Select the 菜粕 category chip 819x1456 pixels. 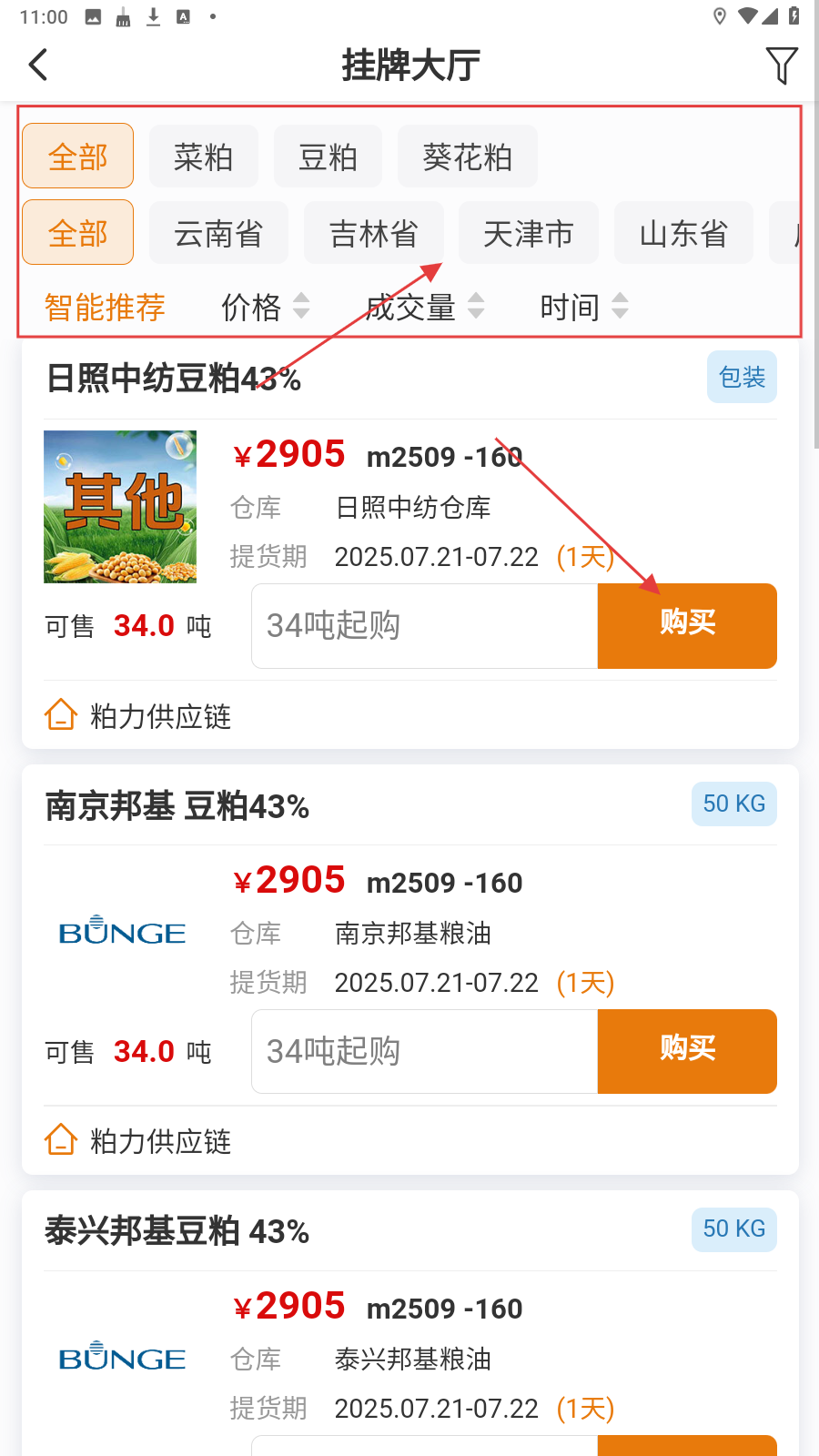[x=203, y=157]
